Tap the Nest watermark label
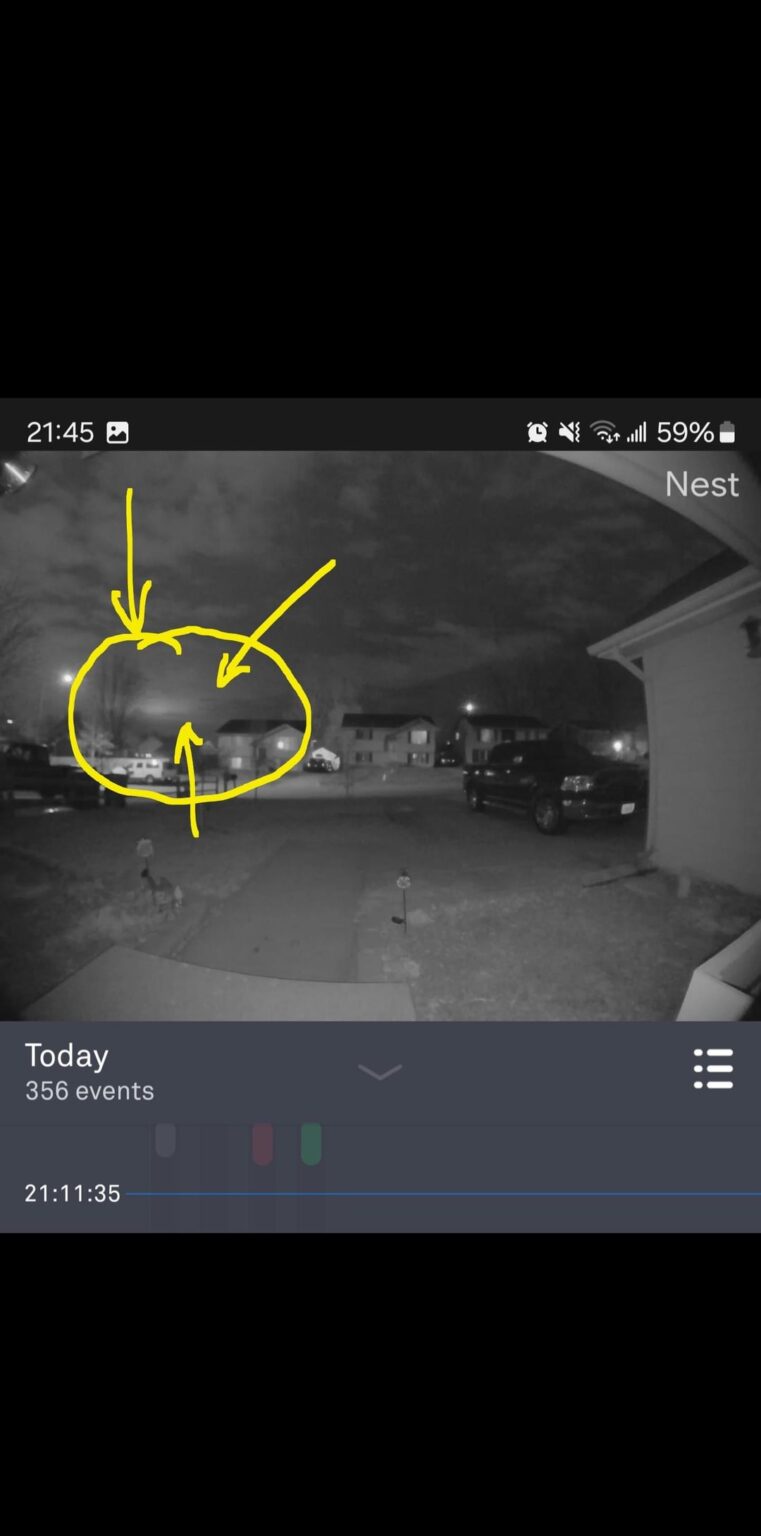Screen dimensions: 761x1536 701,484
